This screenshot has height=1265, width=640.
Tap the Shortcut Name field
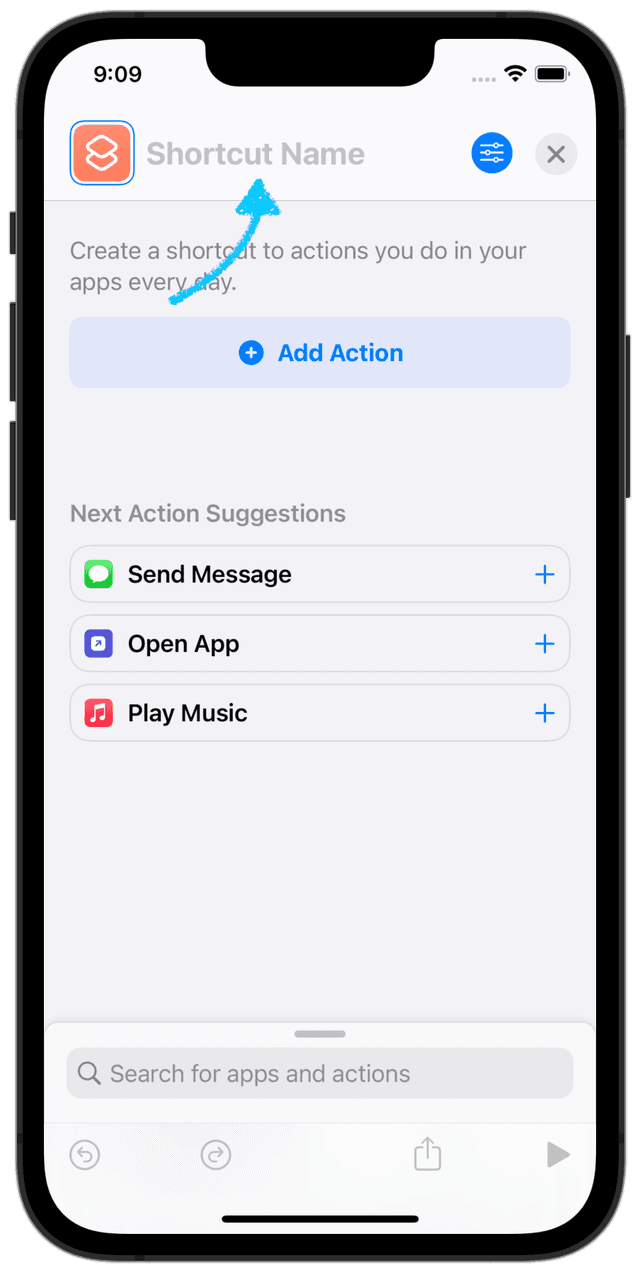coord(256,154)
